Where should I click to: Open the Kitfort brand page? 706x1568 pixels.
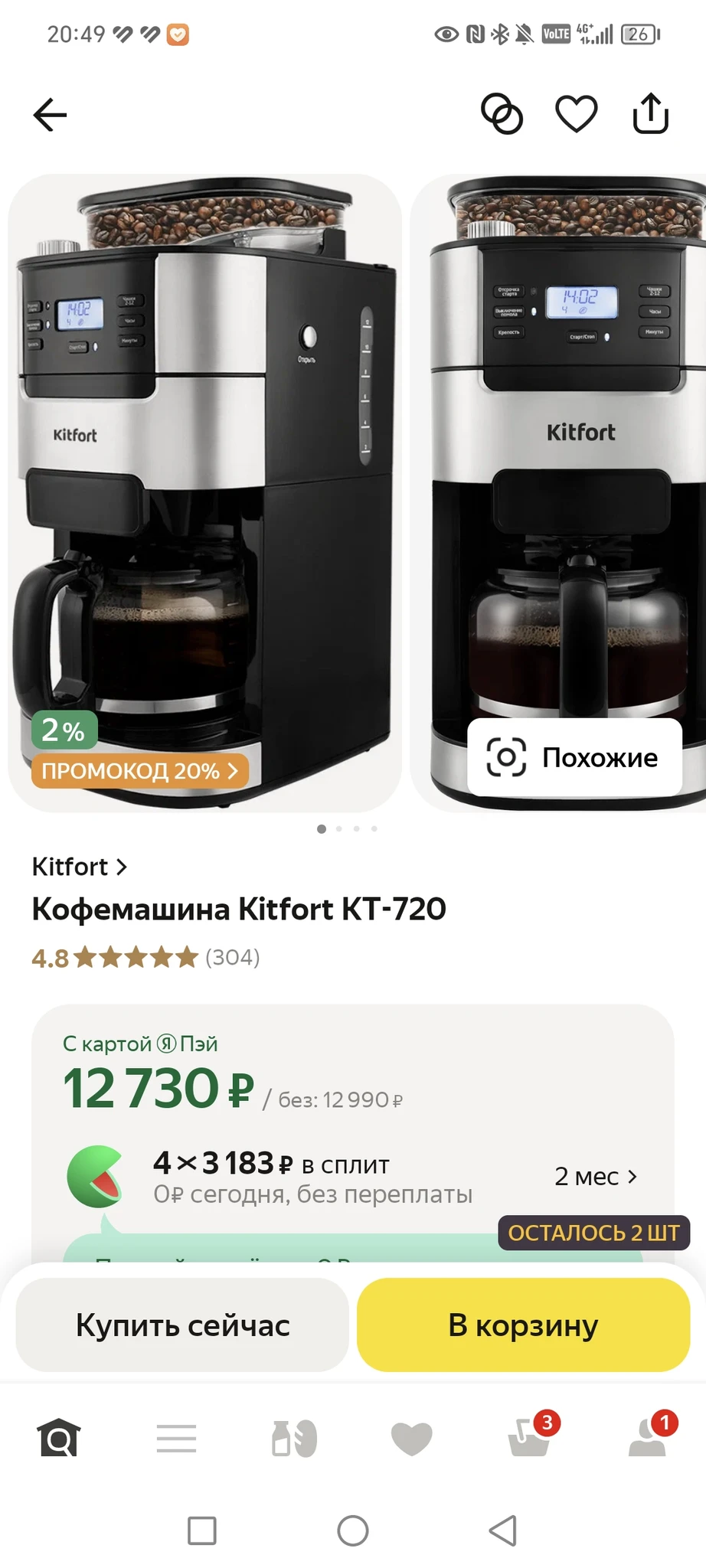[79, 867]
